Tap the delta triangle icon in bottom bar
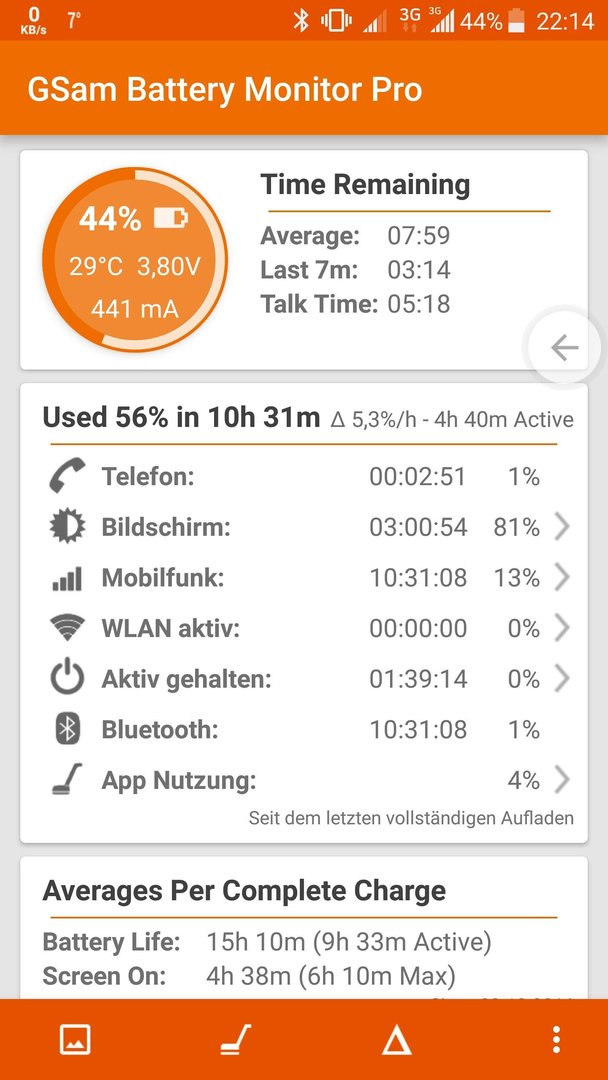608x1080 pixels. click(397, 1039)
